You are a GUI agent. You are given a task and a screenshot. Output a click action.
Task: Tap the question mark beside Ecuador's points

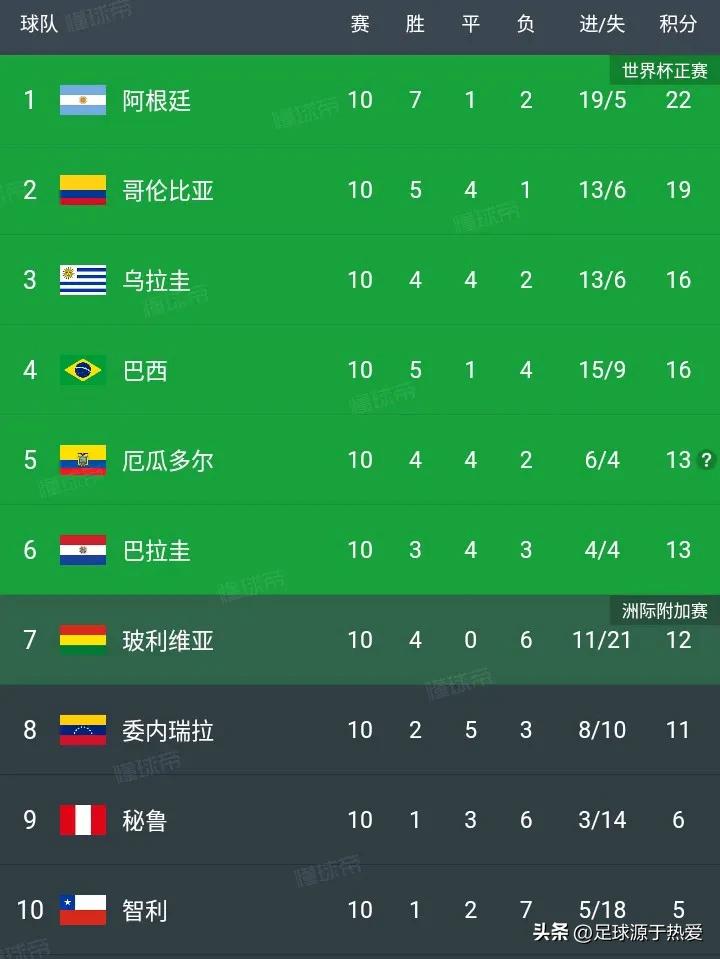tap(707, 460)
